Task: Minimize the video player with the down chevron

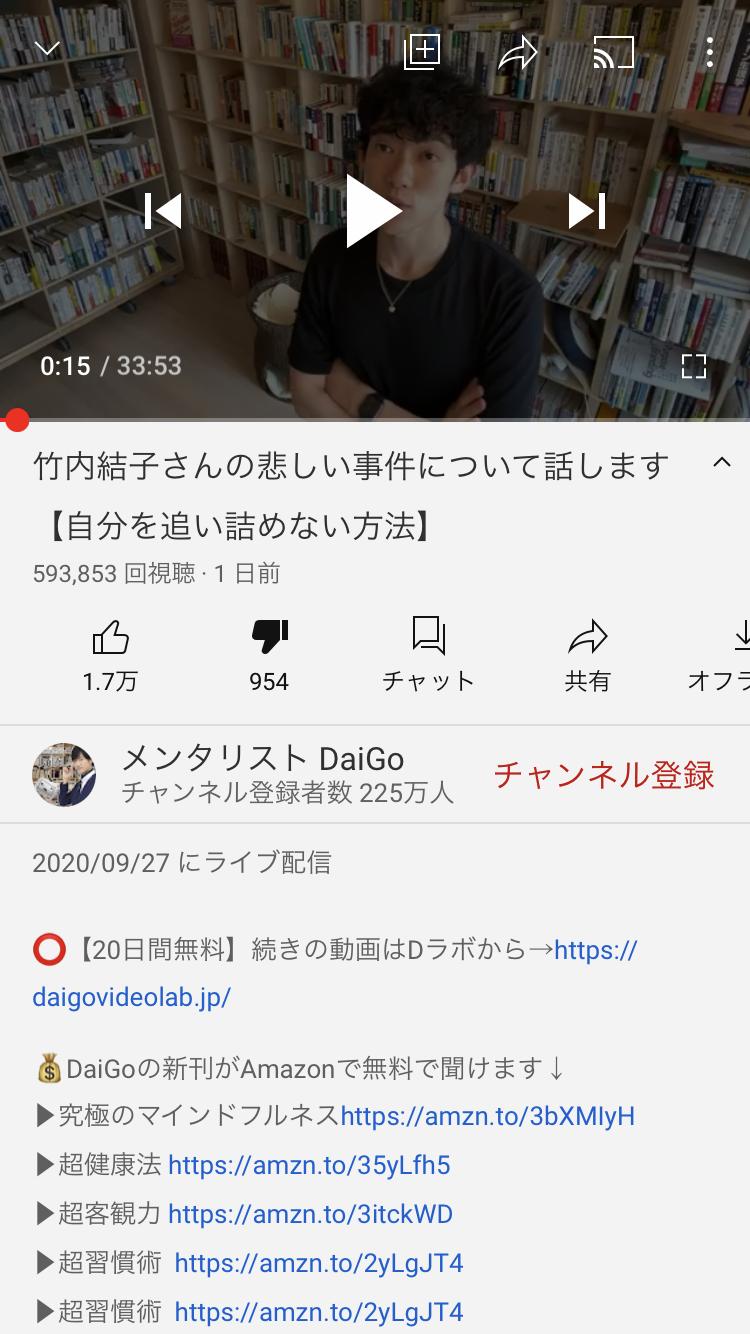Action: [47, 48]
